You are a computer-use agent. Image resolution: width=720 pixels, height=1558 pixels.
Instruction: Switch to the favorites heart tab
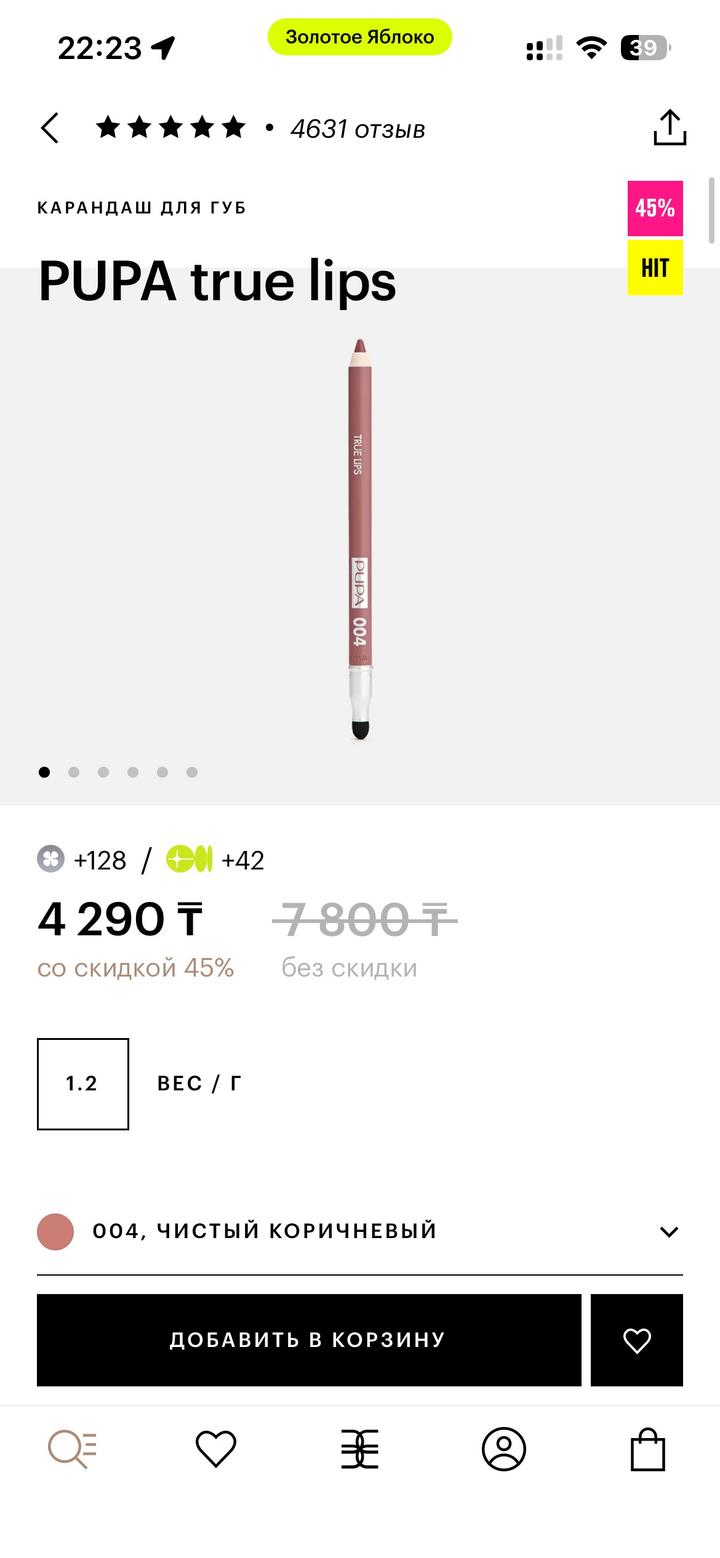216,1449
